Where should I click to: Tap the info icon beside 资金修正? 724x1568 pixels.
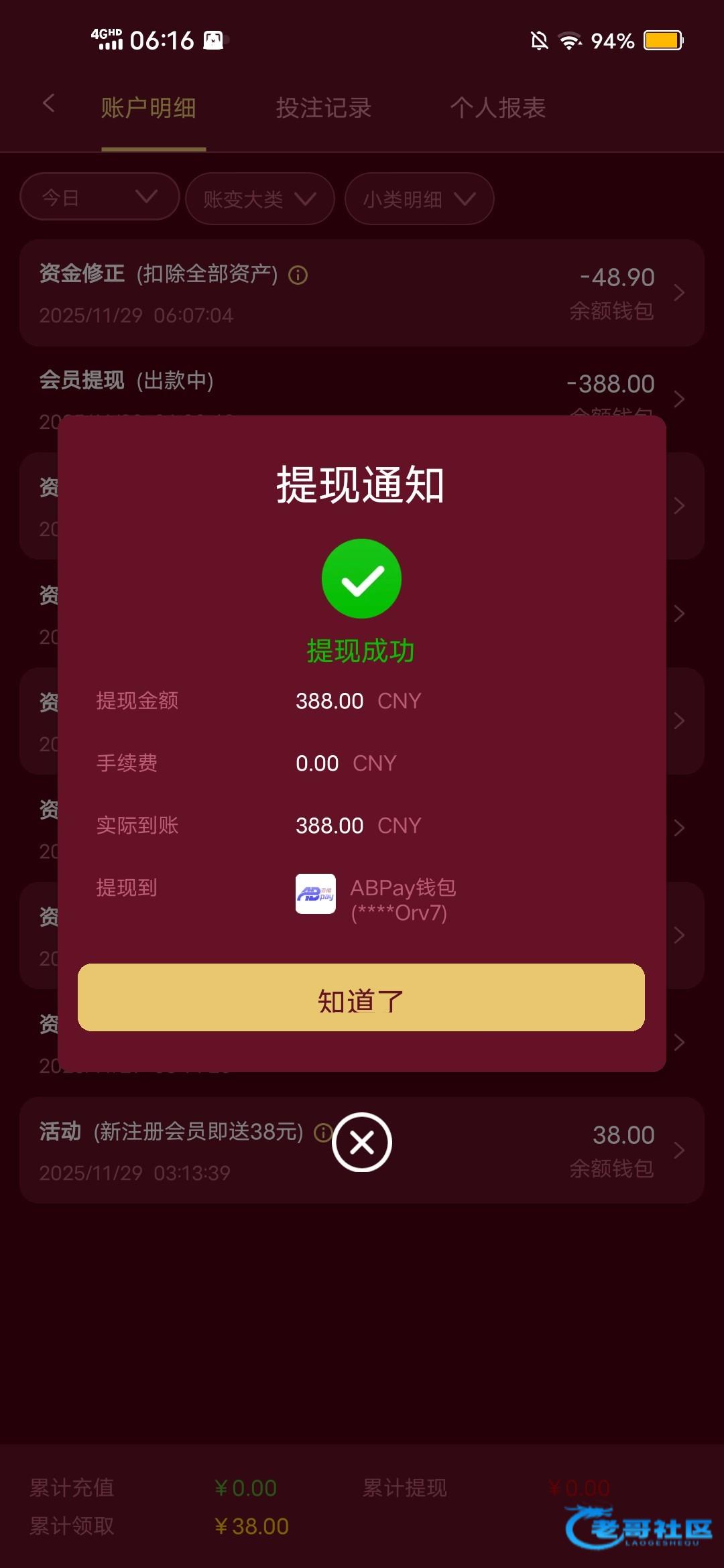[298, 275]
